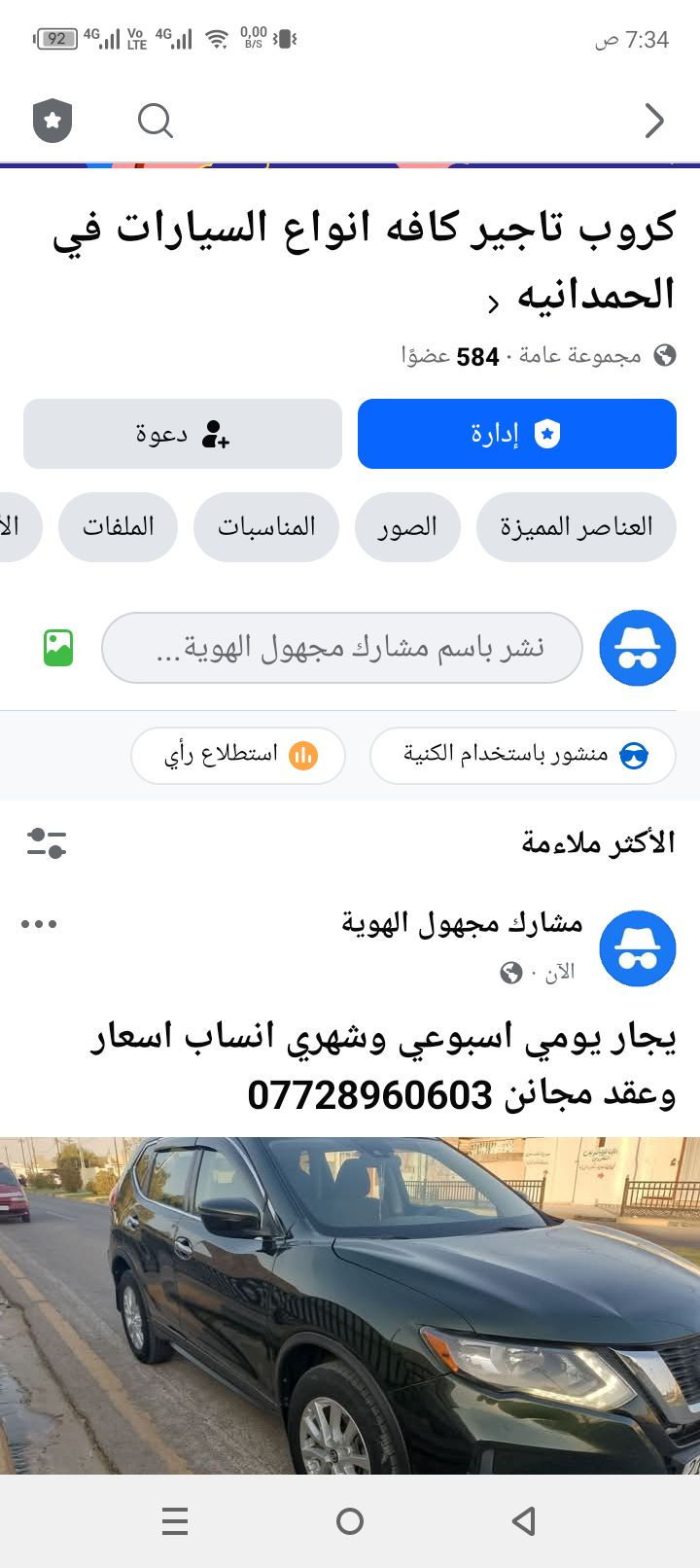Viewport: 700px width, 1568px height.
Task: Create a poll with استطلاع رأي
Action: click(238, 755)
